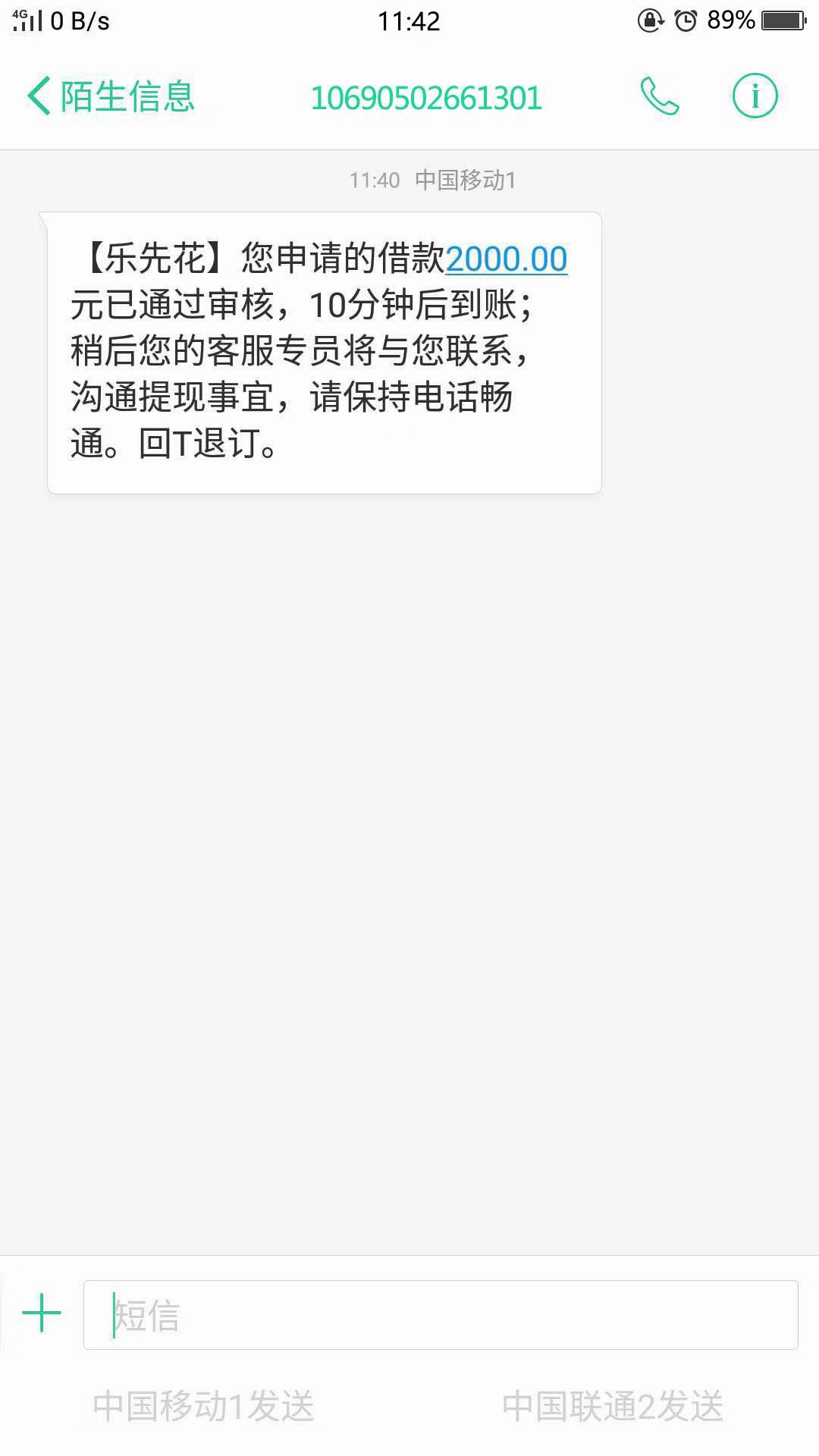Call the sender with the phone icon
Viewport: 819px width, 1456px height.
(660, 96)
